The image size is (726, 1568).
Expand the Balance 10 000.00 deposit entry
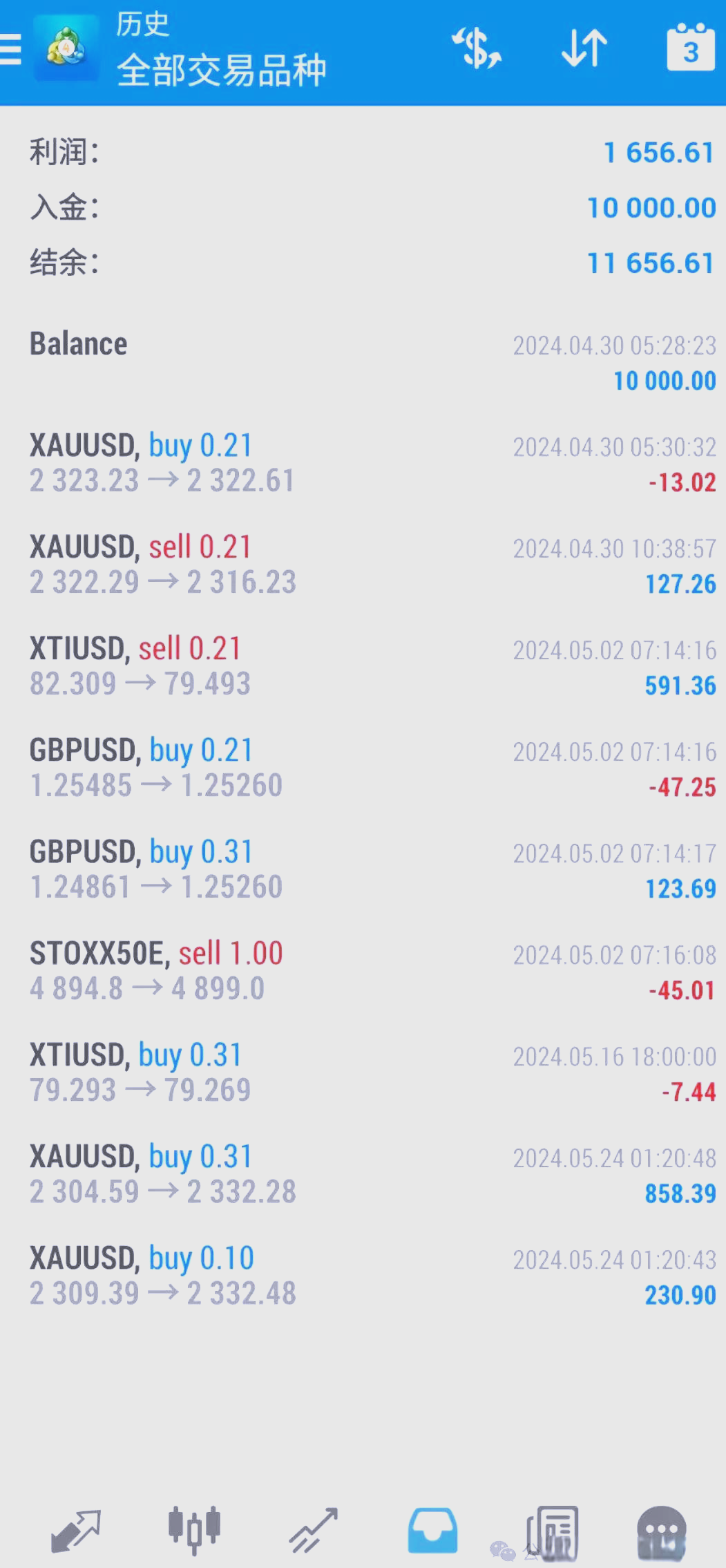(x=363, y=362)
